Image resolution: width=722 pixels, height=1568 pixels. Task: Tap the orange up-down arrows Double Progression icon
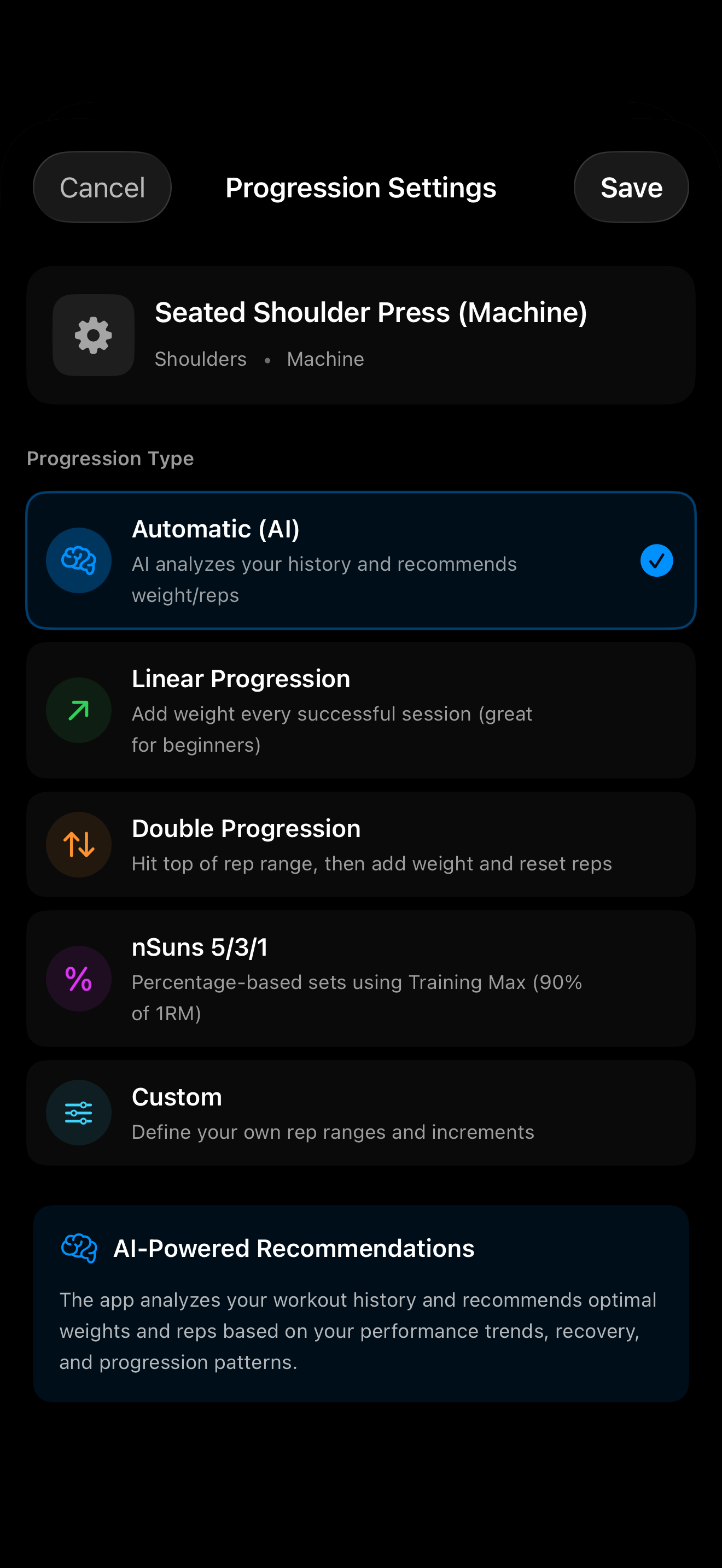79,844
